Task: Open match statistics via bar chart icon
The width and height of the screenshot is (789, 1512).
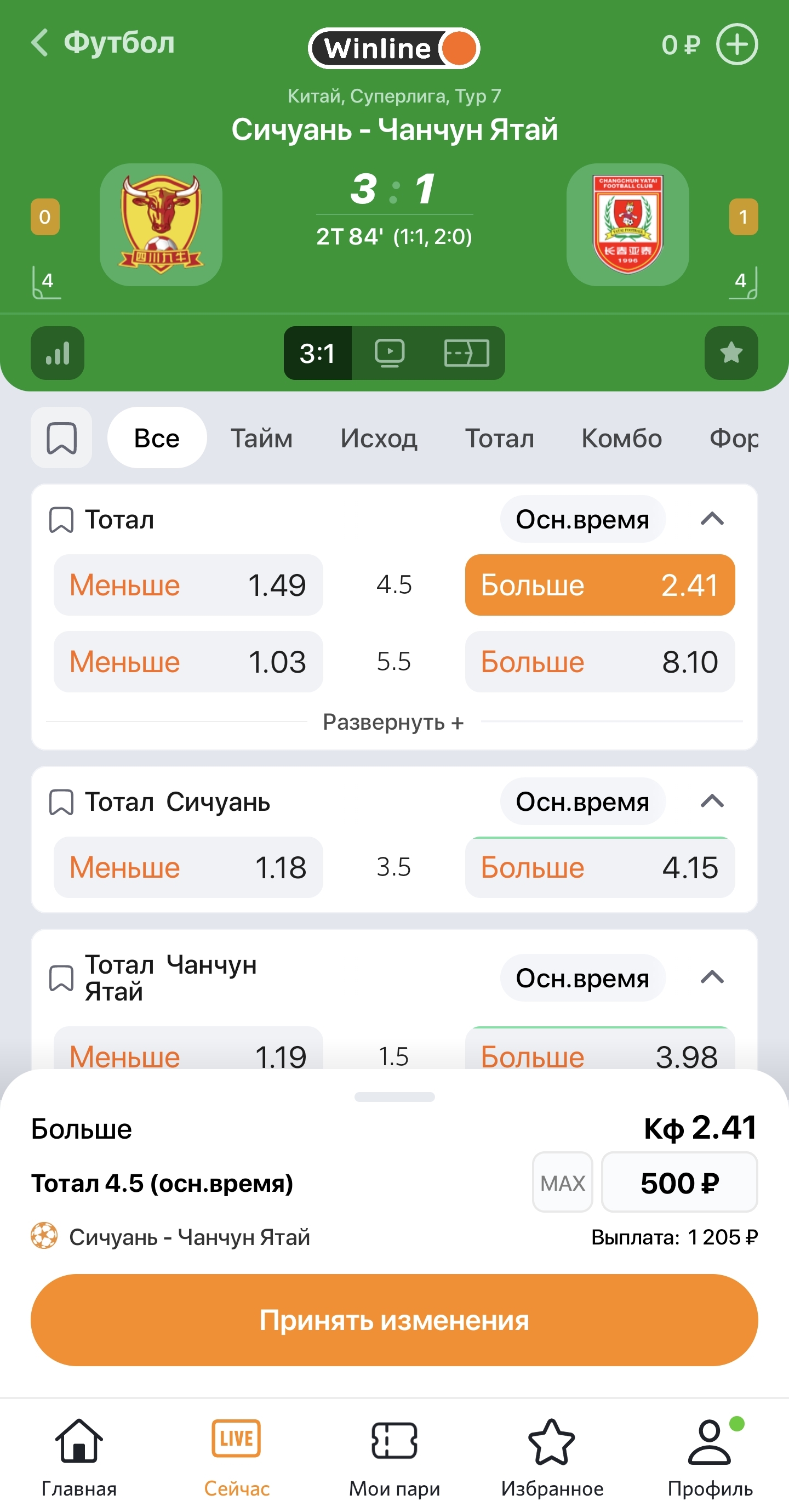Action: click(58, 352)
